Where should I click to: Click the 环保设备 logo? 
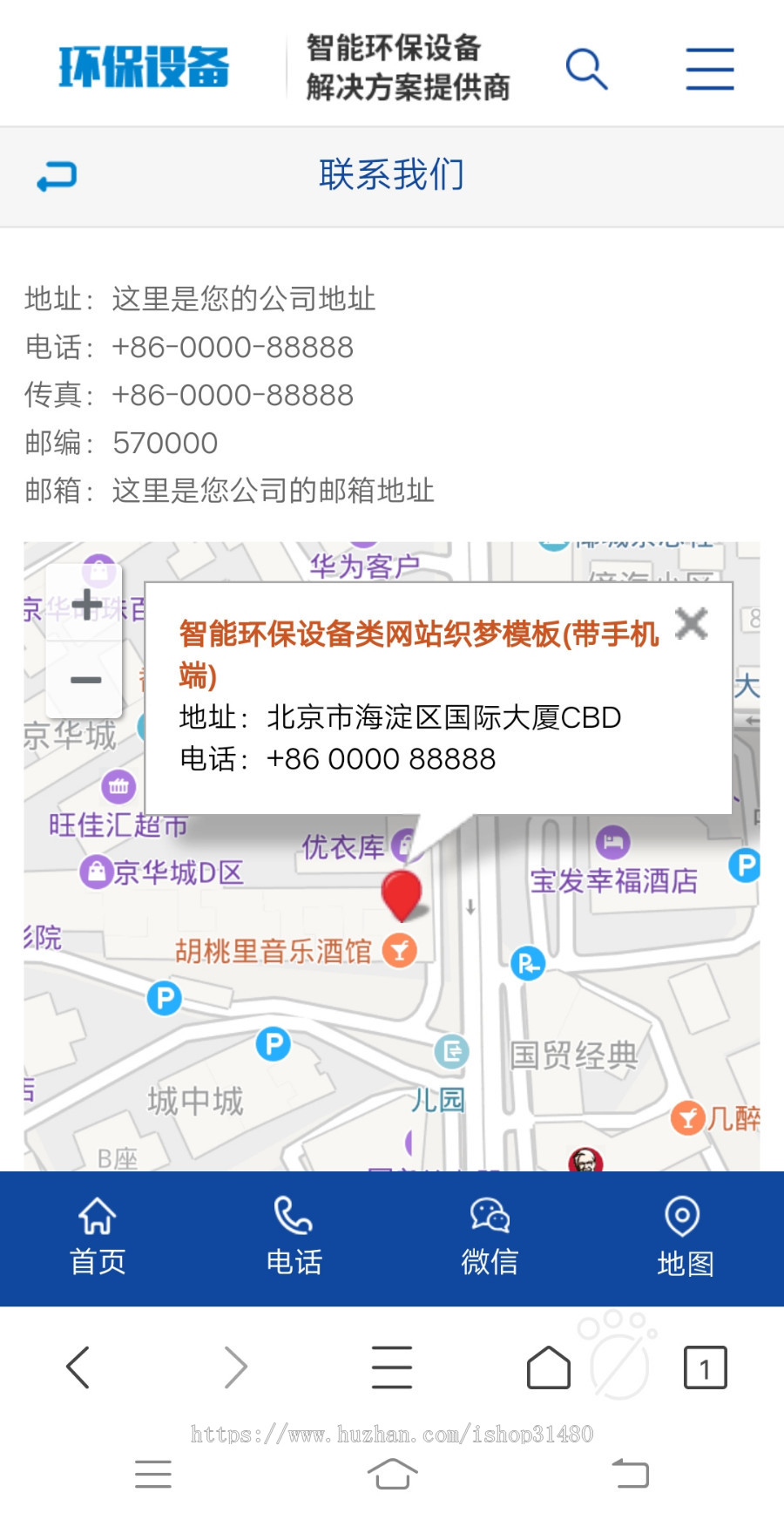(x=144, y=65)
